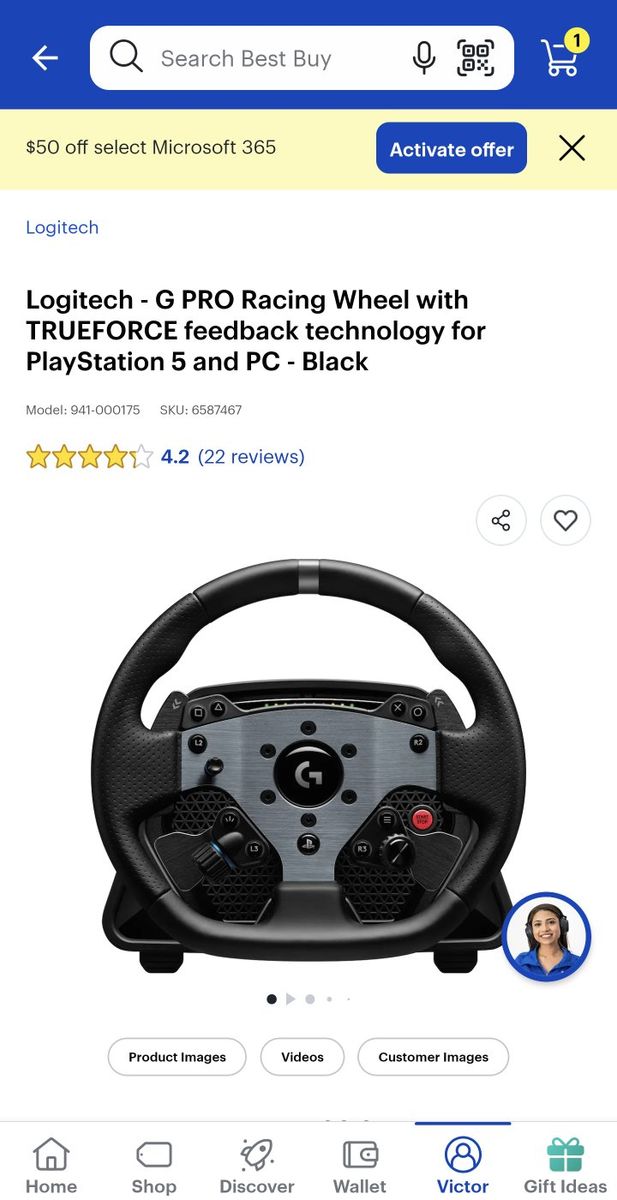
Task: Start voice search with the microphone
Action: tap(424, 58)
